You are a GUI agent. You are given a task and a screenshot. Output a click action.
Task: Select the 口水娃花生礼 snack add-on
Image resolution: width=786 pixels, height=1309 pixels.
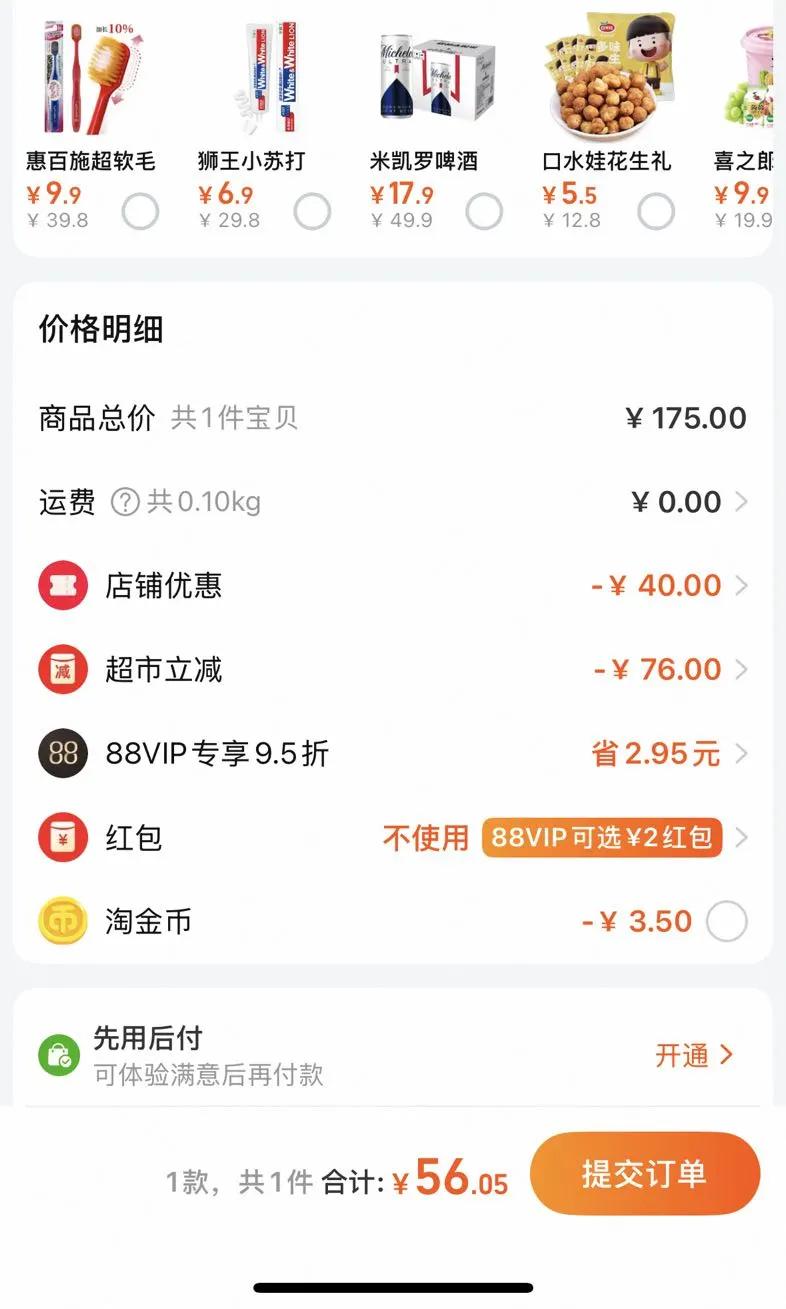point(656,212)
